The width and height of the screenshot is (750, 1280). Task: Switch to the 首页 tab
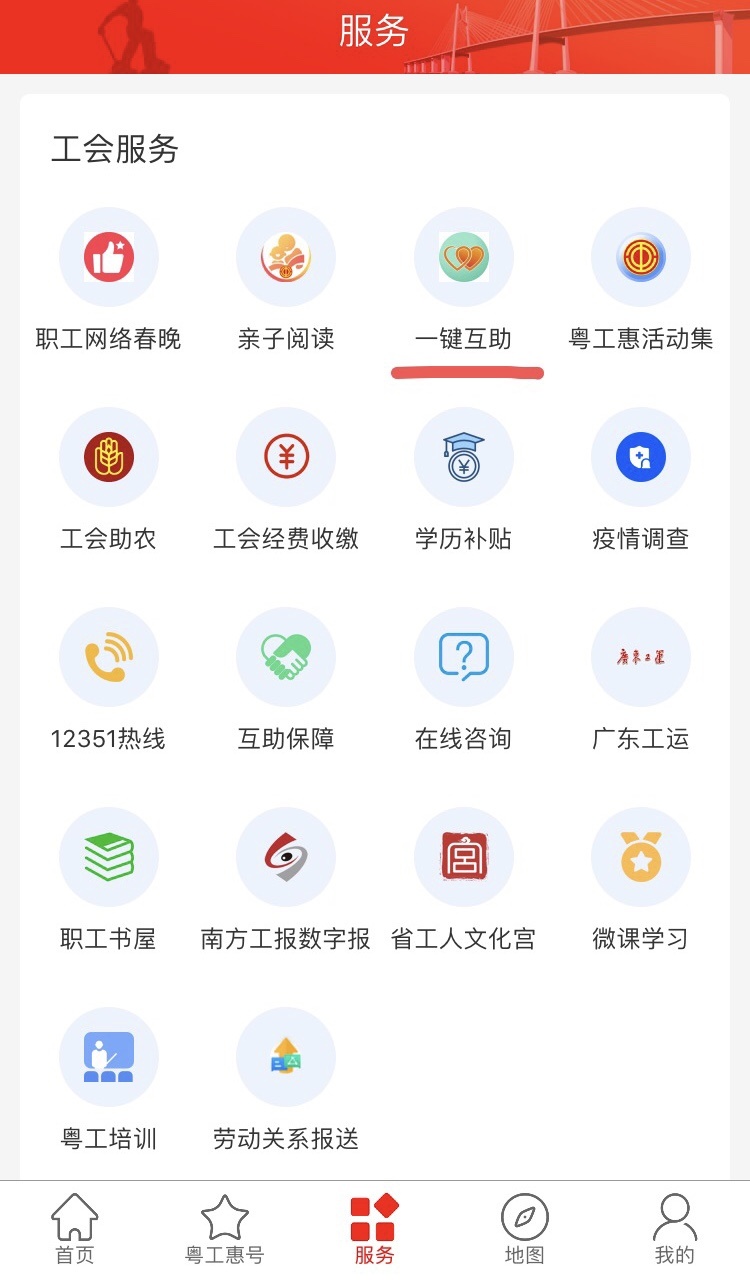click(x=75, y=1230)
